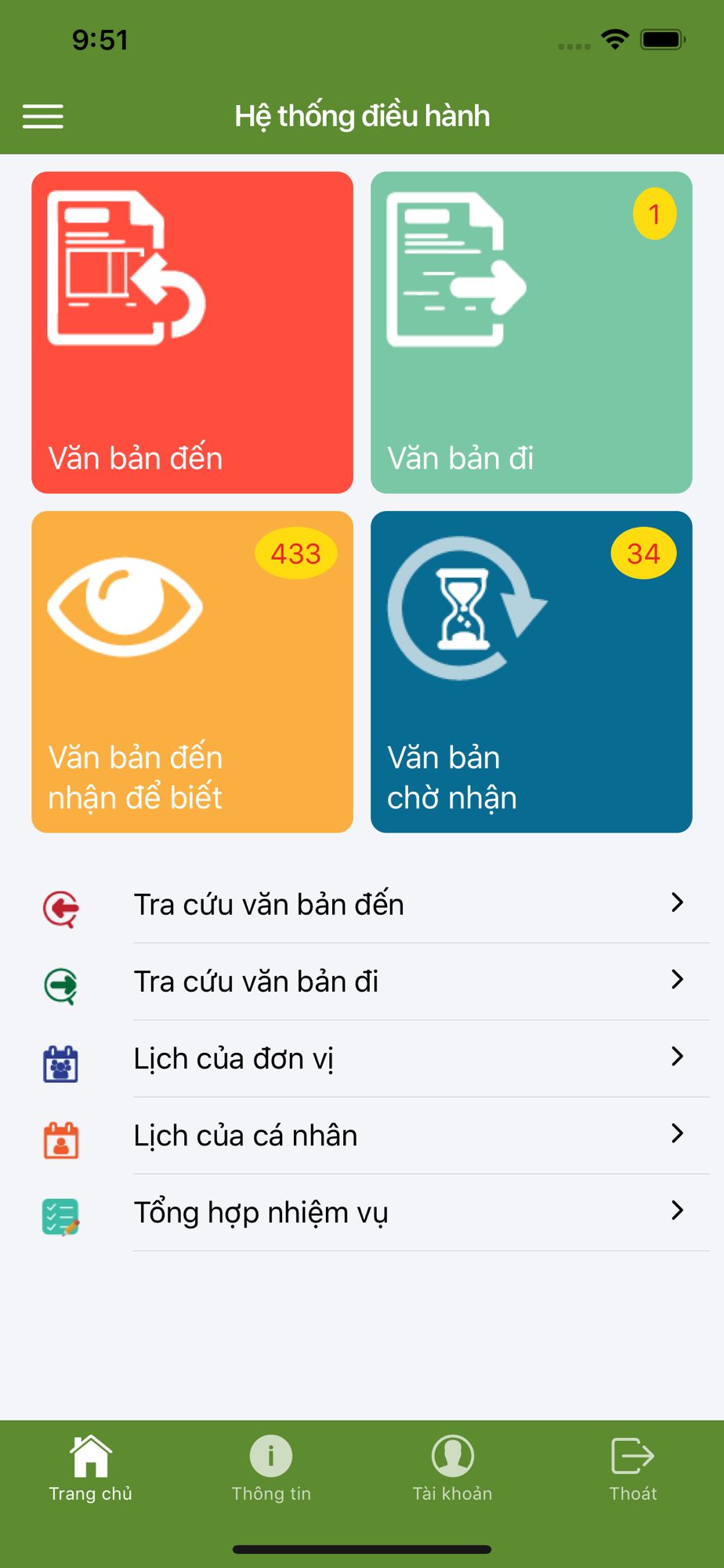Switch to the Trang chủ tab
This screenshot has height=1568, width=724.
(x=91, y=1468)
